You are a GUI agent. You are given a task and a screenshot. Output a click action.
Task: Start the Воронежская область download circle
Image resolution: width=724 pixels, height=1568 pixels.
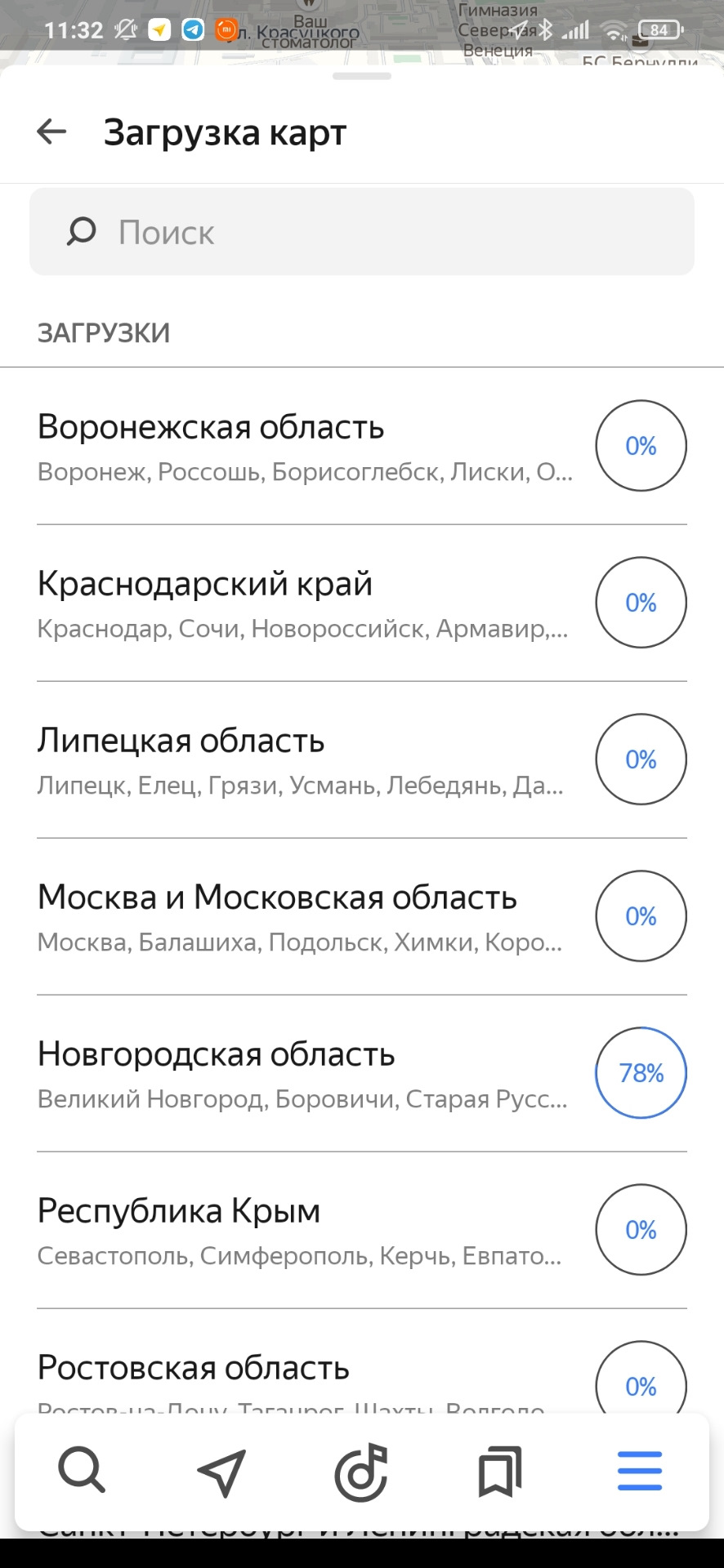641,446
